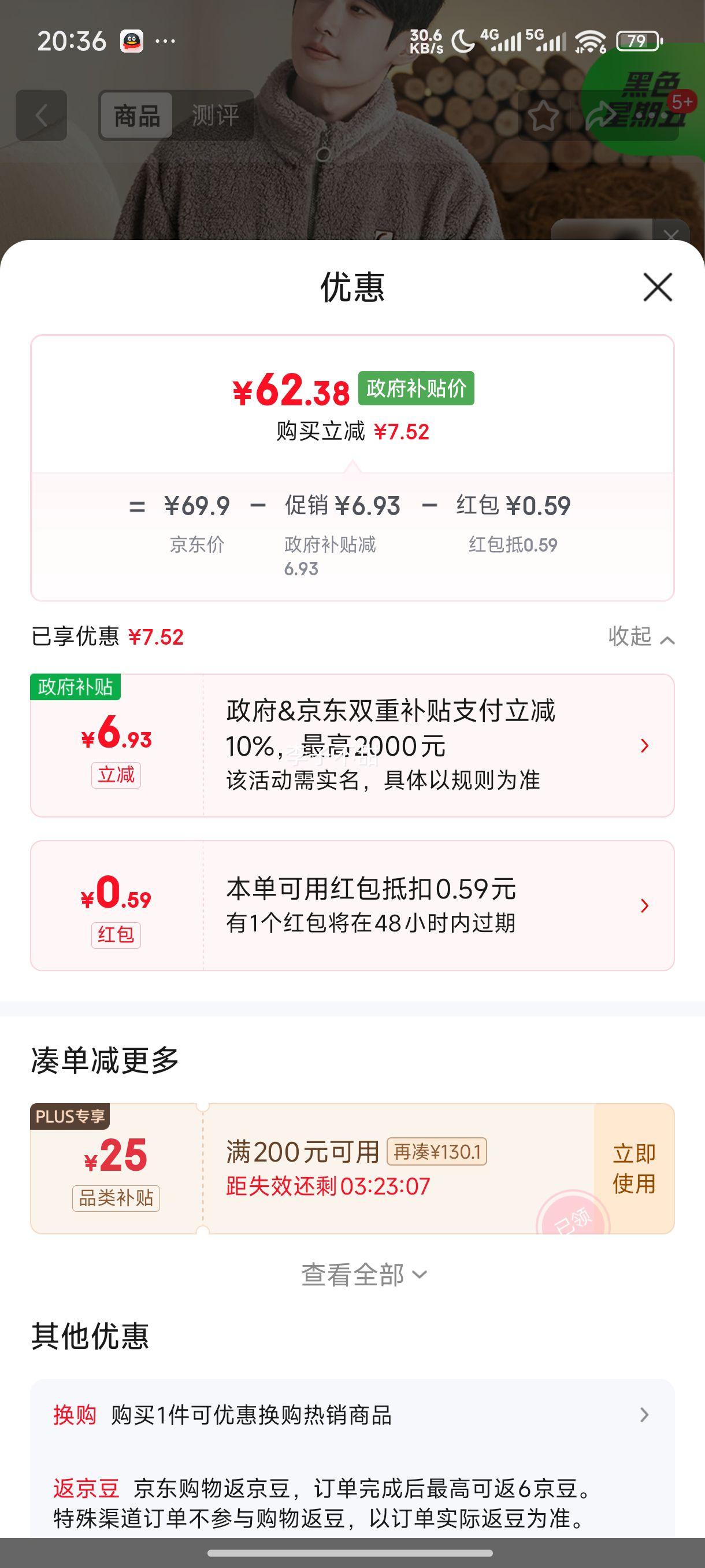Tap the battery indicator in the status bar
Screen dimensions: 705x1568
(637, 41)
